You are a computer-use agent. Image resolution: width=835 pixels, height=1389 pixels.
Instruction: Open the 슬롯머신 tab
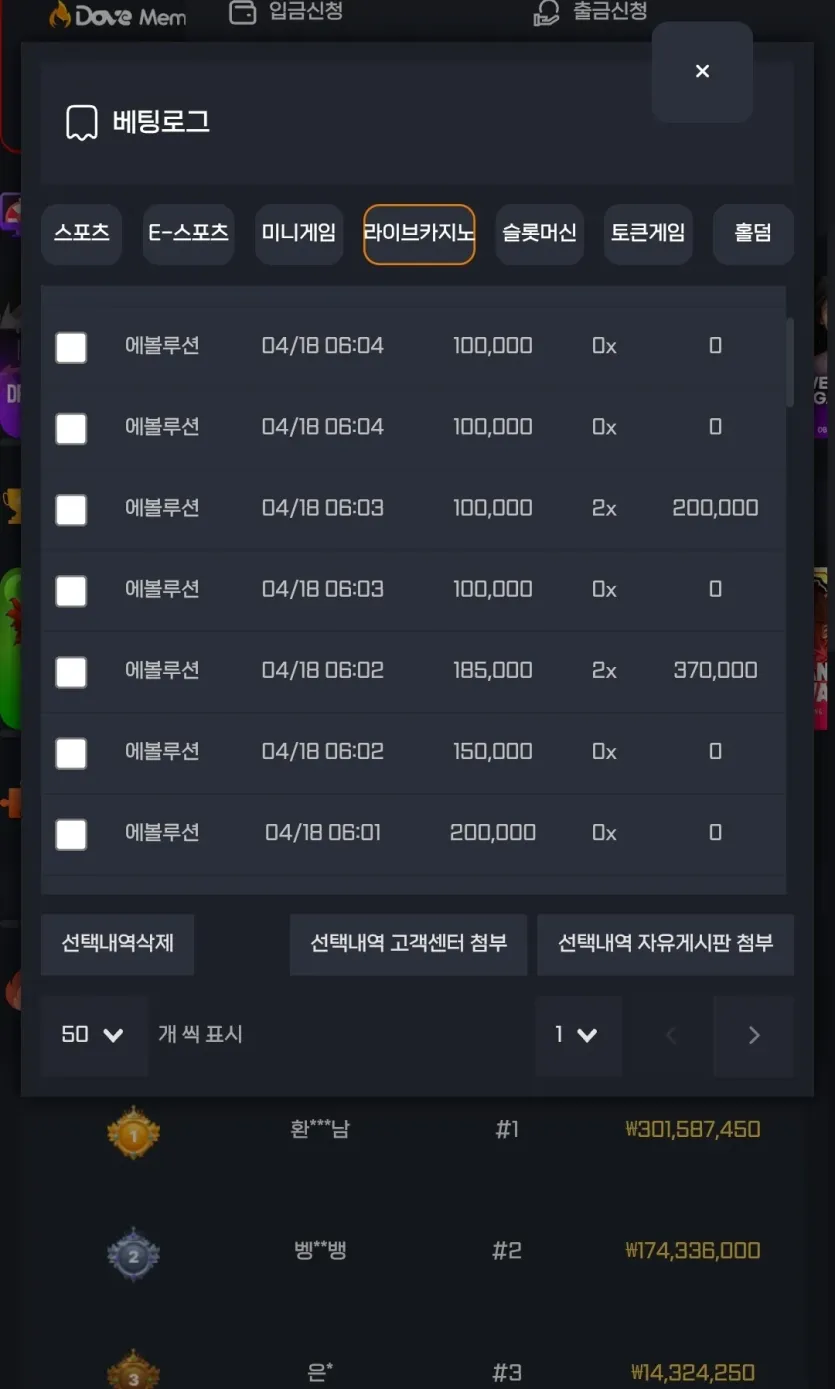click(539, 234)
